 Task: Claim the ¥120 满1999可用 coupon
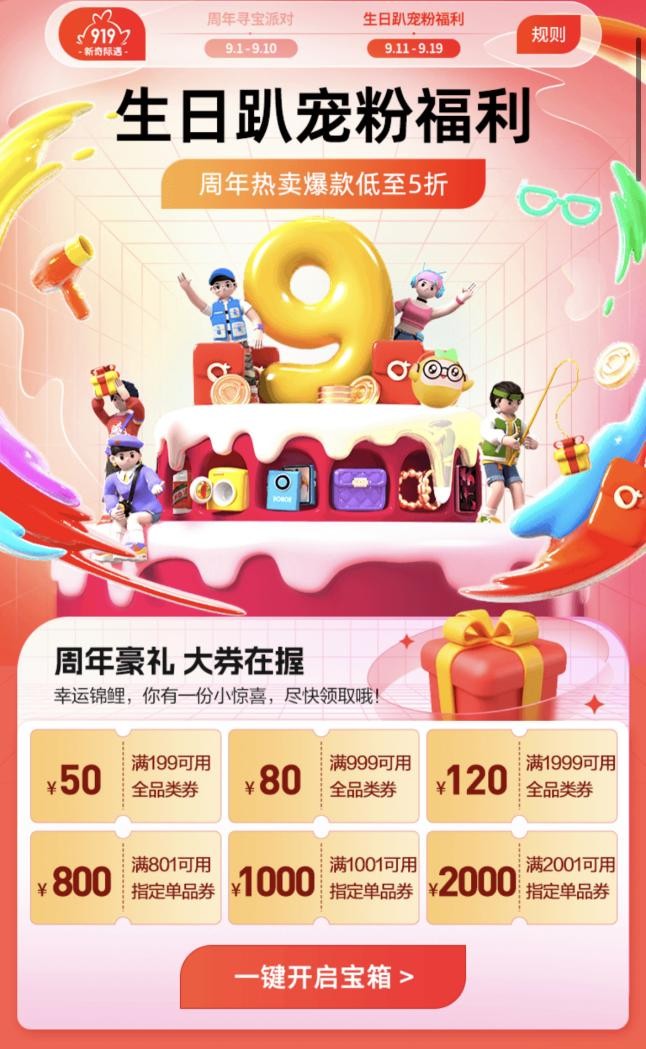[521, 776]
